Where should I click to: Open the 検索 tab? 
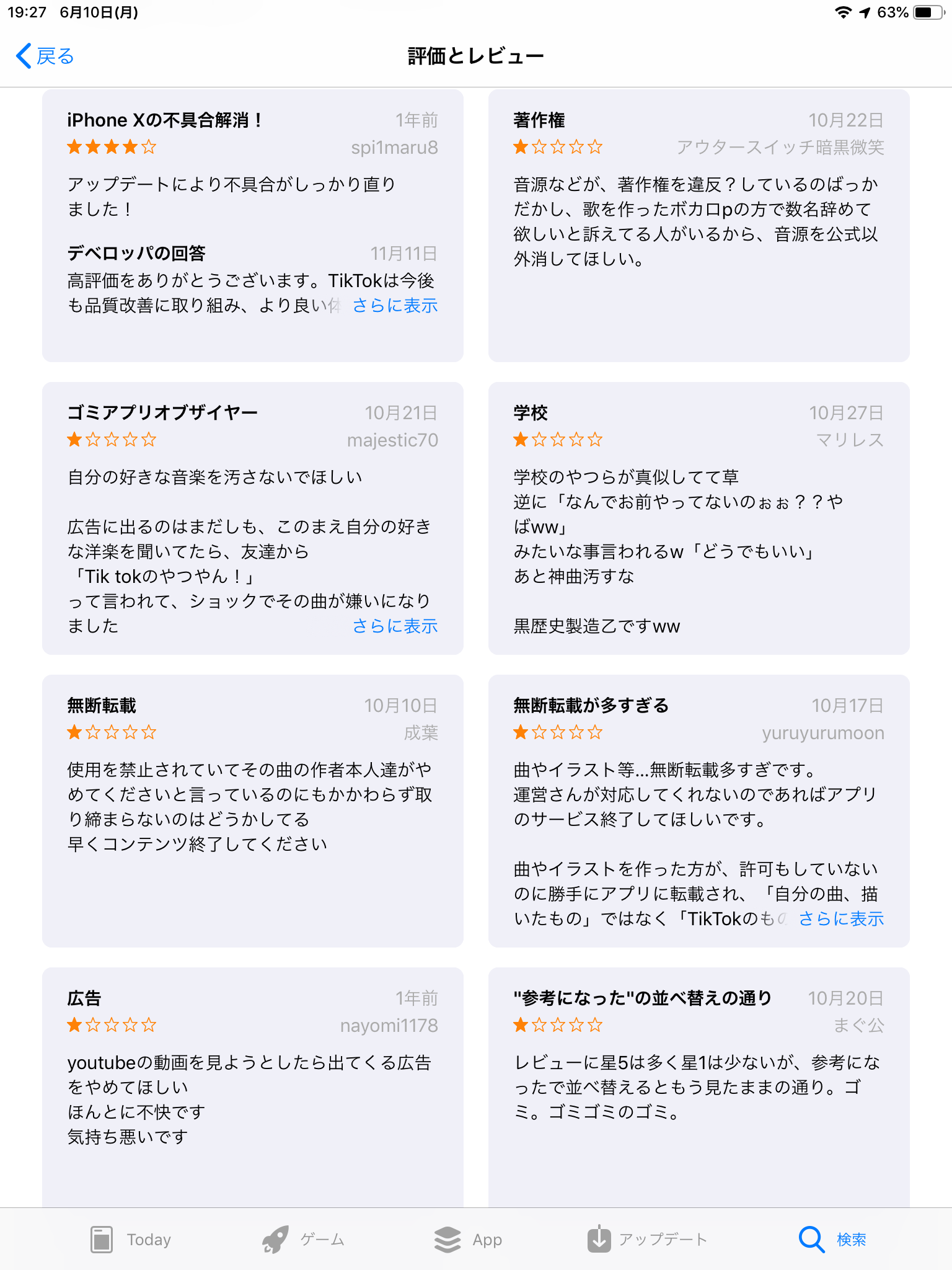832,1239
